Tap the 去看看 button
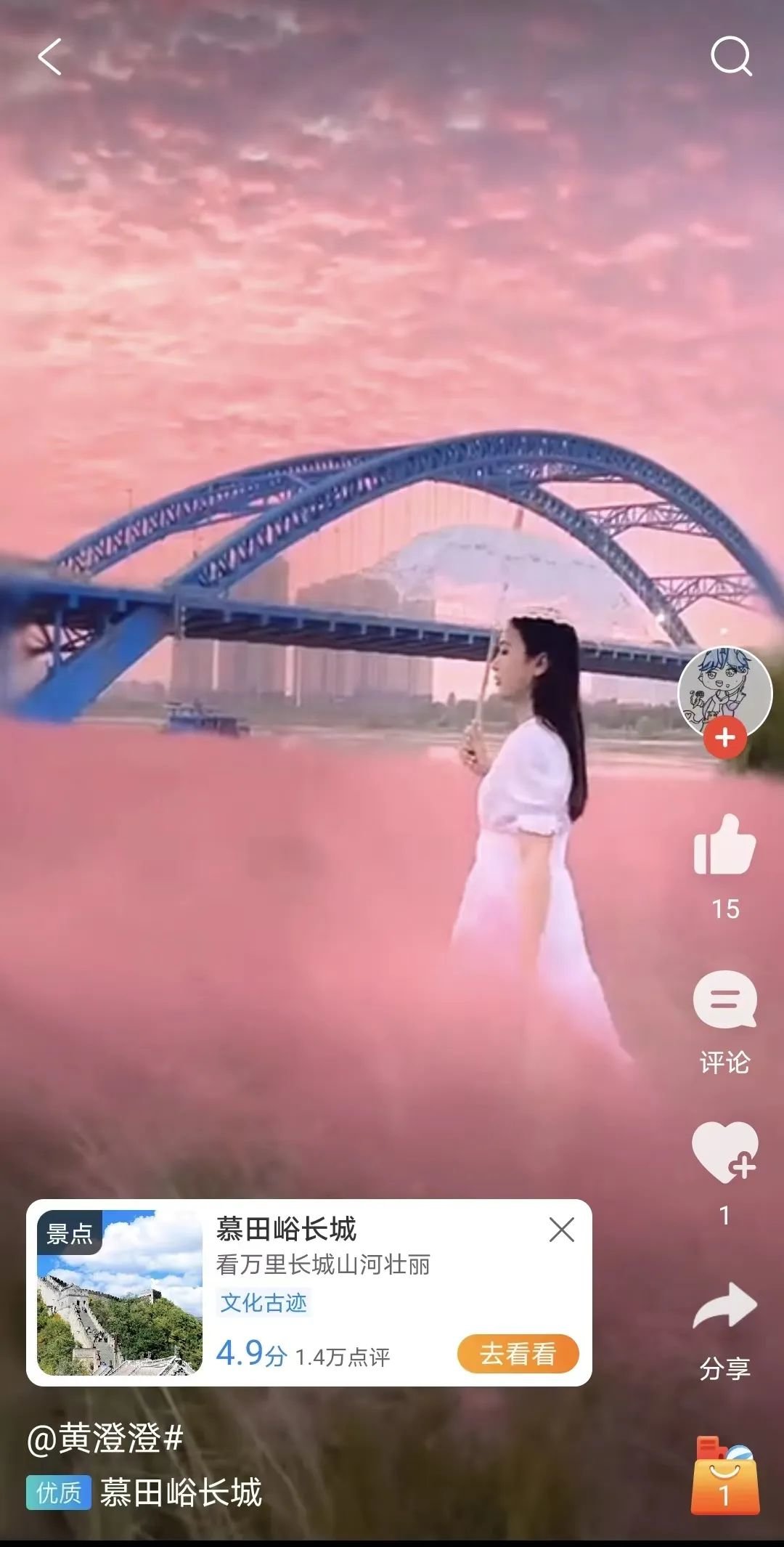Screen dimensions: 784x1547 pos(518,1354)
